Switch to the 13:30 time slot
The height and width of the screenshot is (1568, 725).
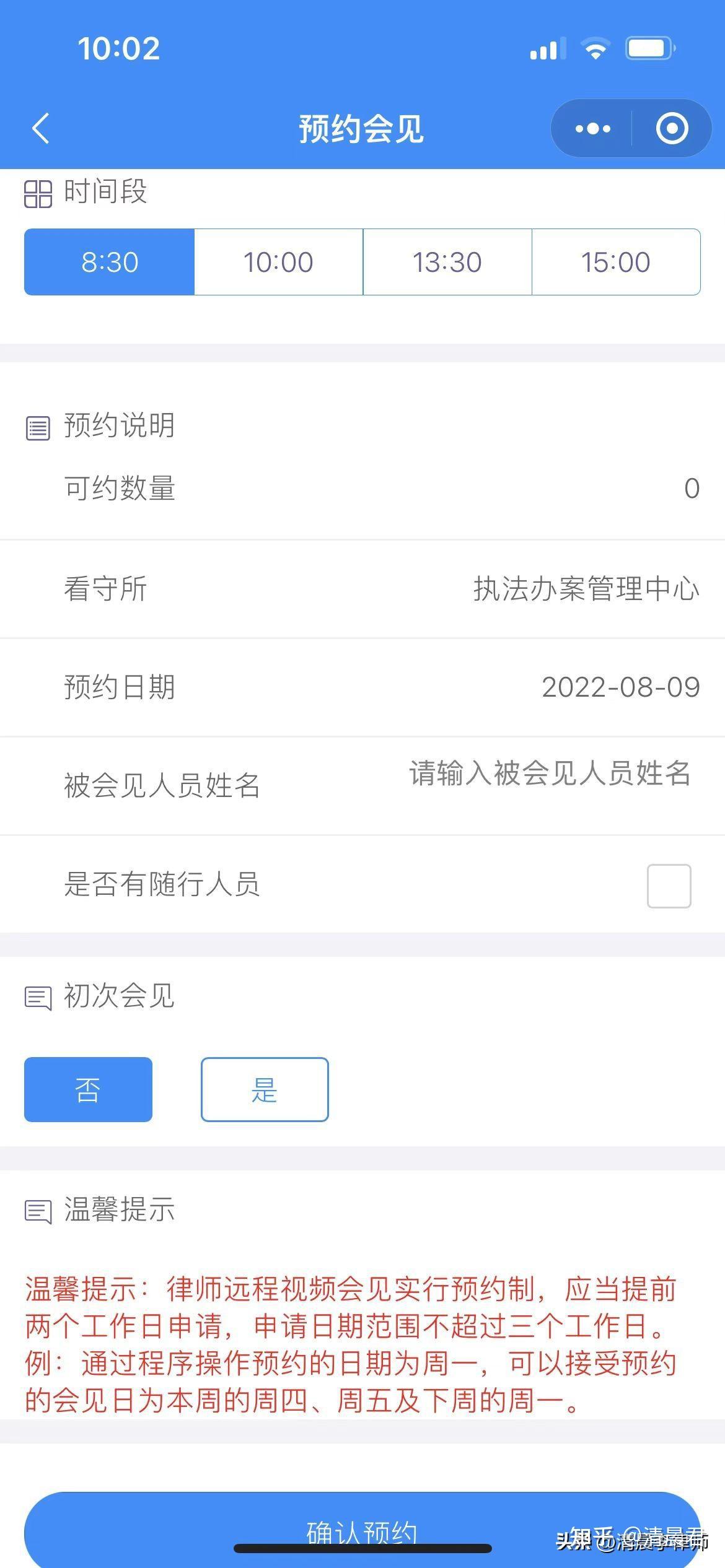[447, 262]
